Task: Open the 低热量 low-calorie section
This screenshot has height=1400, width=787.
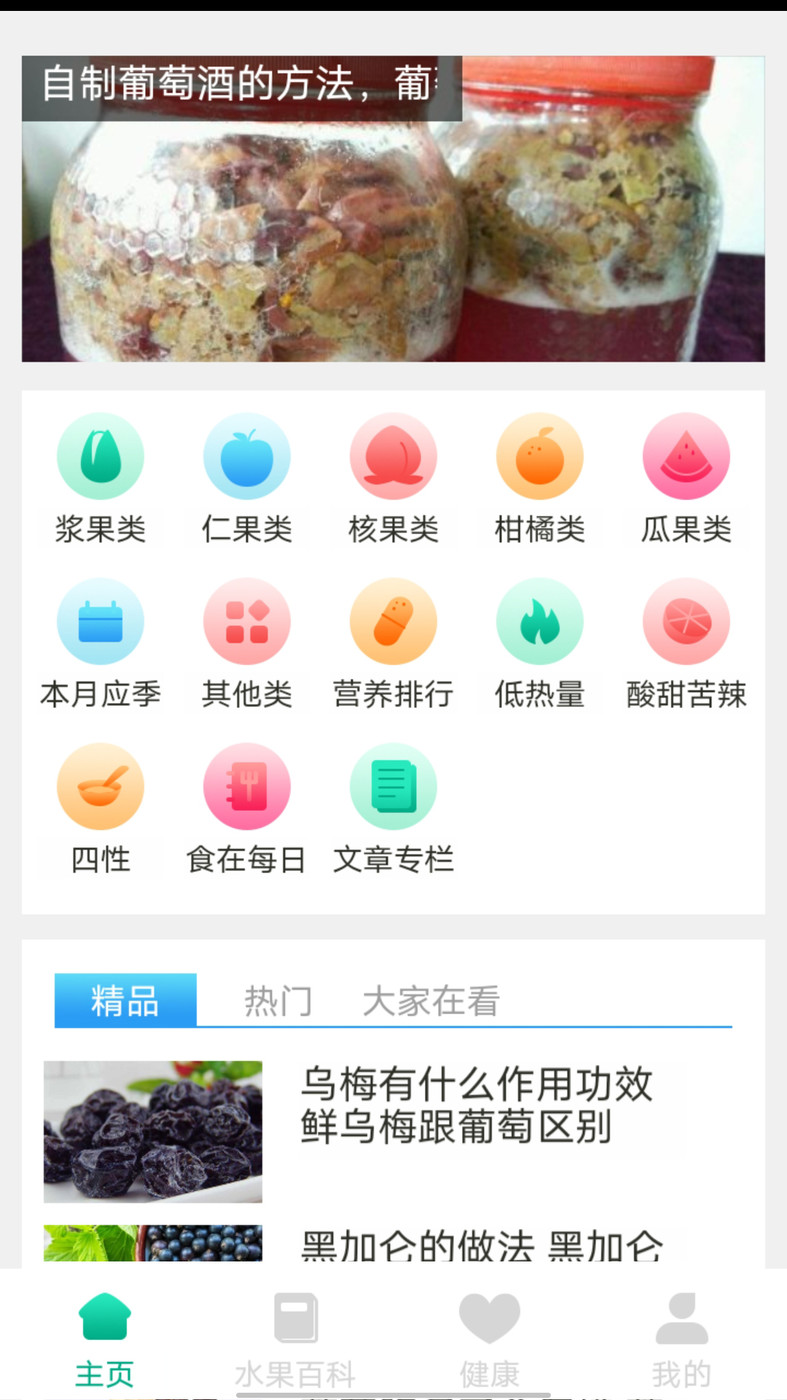Action: coord(540,644)
